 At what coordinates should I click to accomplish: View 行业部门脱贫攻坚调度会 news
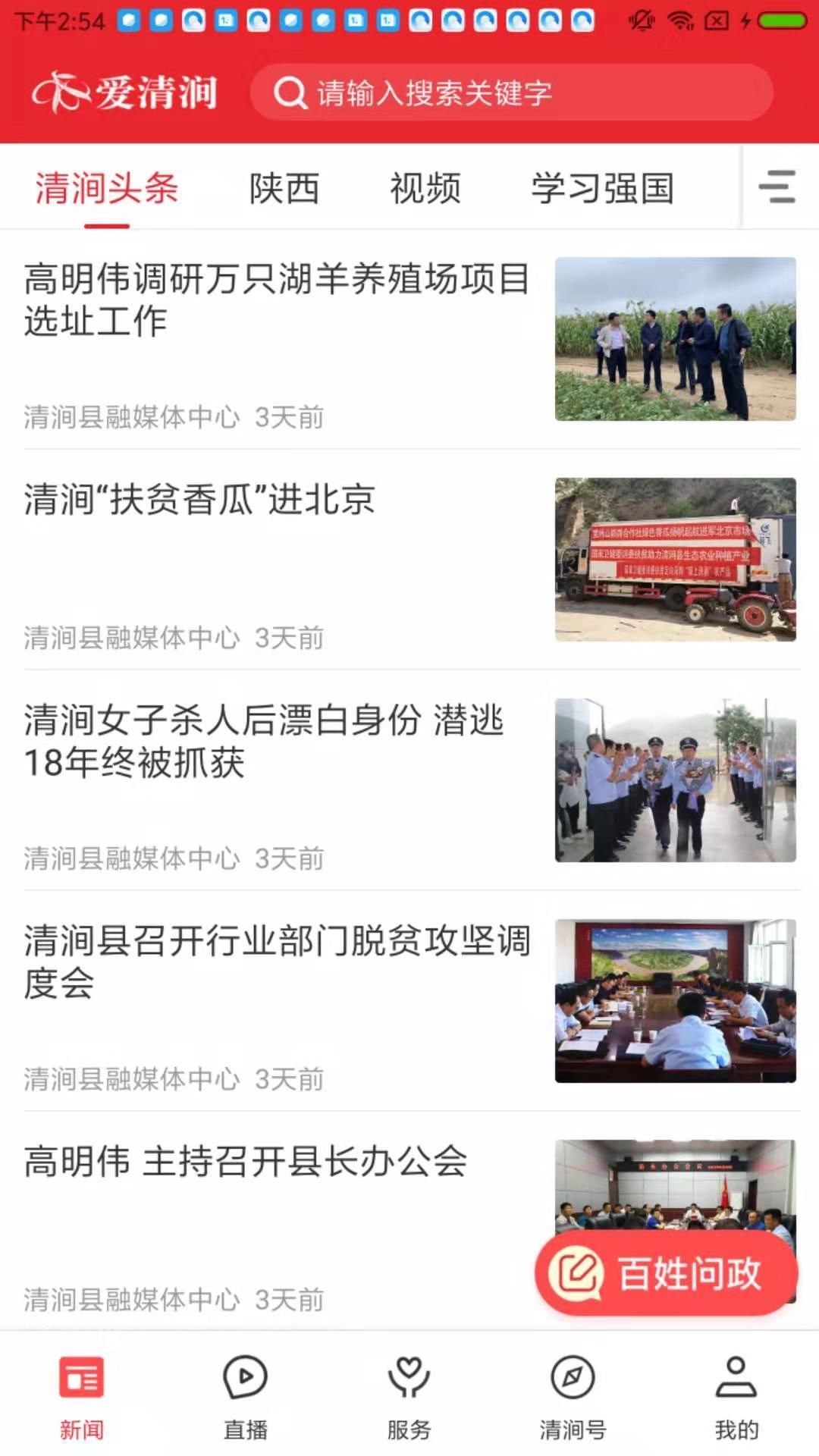point(277,962)
